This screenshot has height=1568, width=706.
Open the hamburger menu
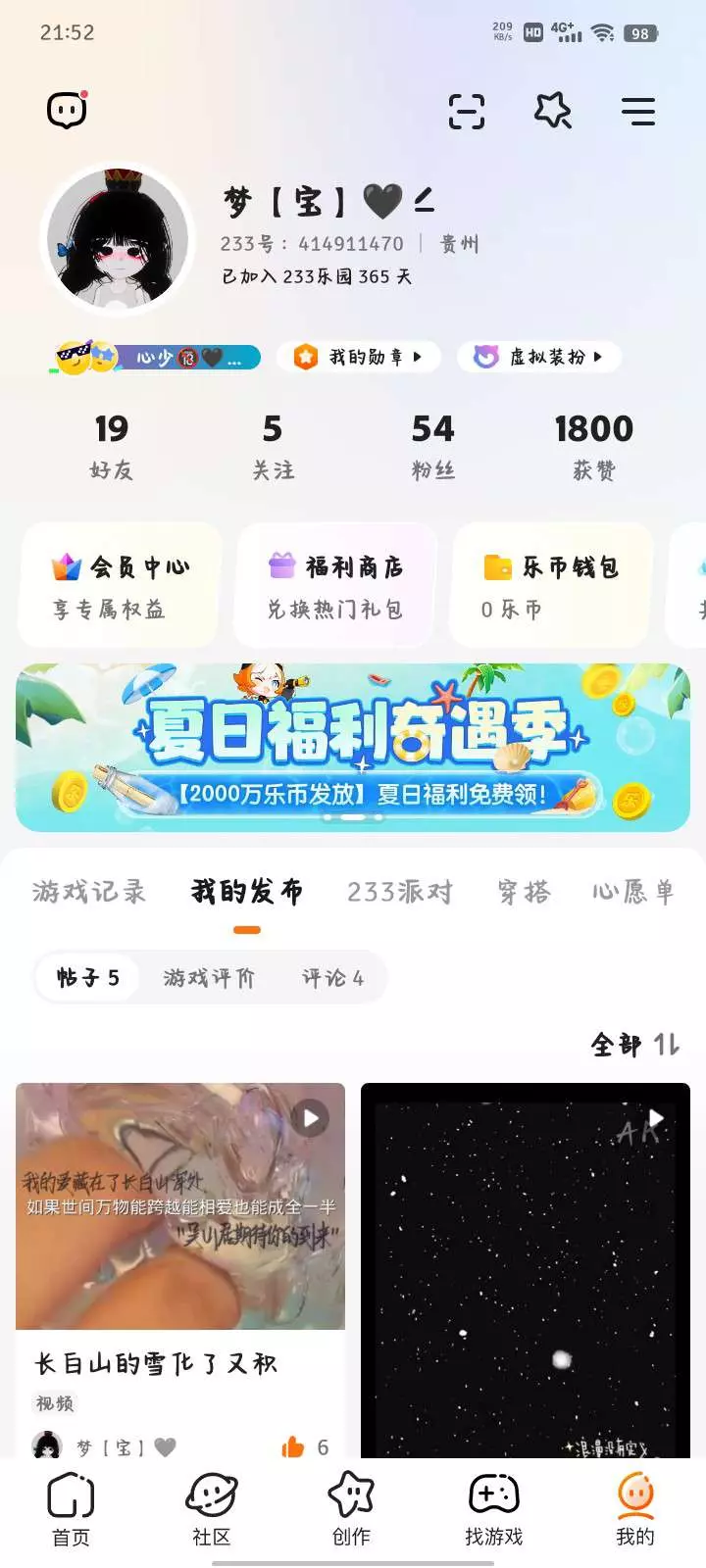coord(637,112)
